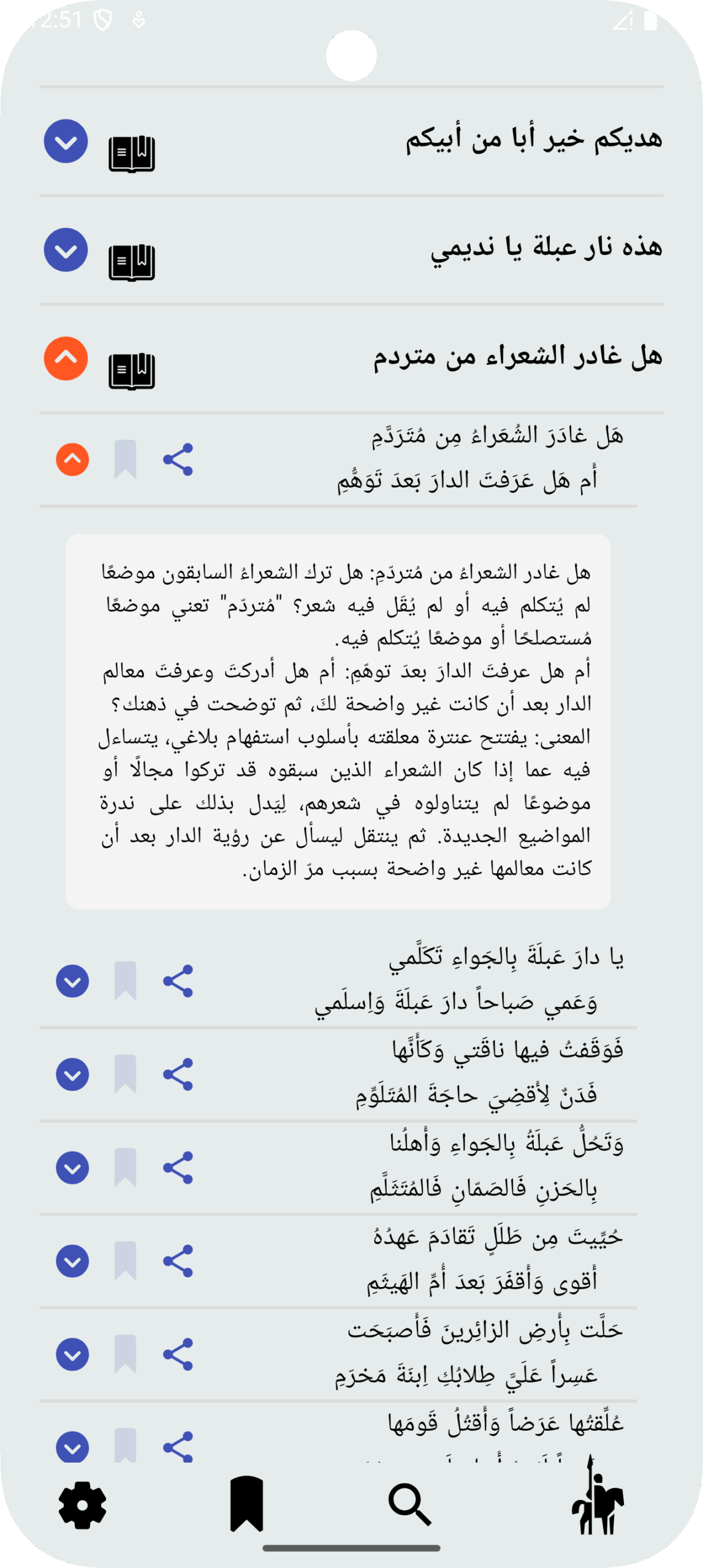703x1568 pixels.
Task: Expand the poem هديكم خير أبا من أبيكم
Action: pyautogui.click(x=66, y=141)
